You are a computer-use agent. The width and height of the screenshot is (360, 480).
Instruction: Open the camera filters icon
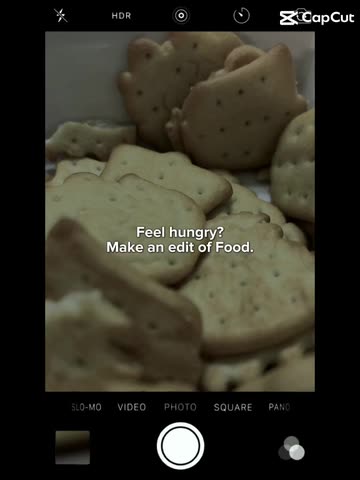(x=292, y=448)
